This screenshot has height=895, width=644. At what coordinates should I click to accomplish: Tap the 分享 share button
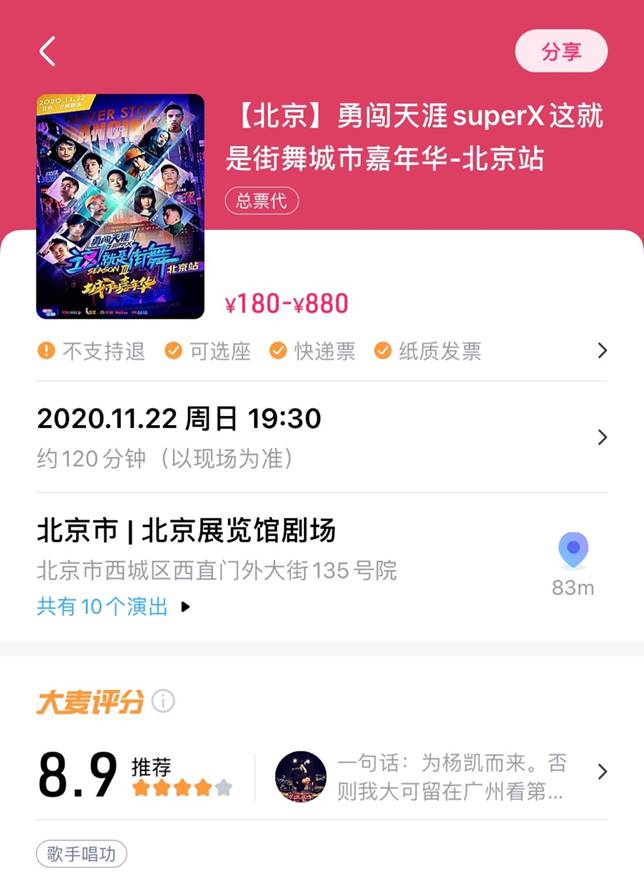point(561,52)
